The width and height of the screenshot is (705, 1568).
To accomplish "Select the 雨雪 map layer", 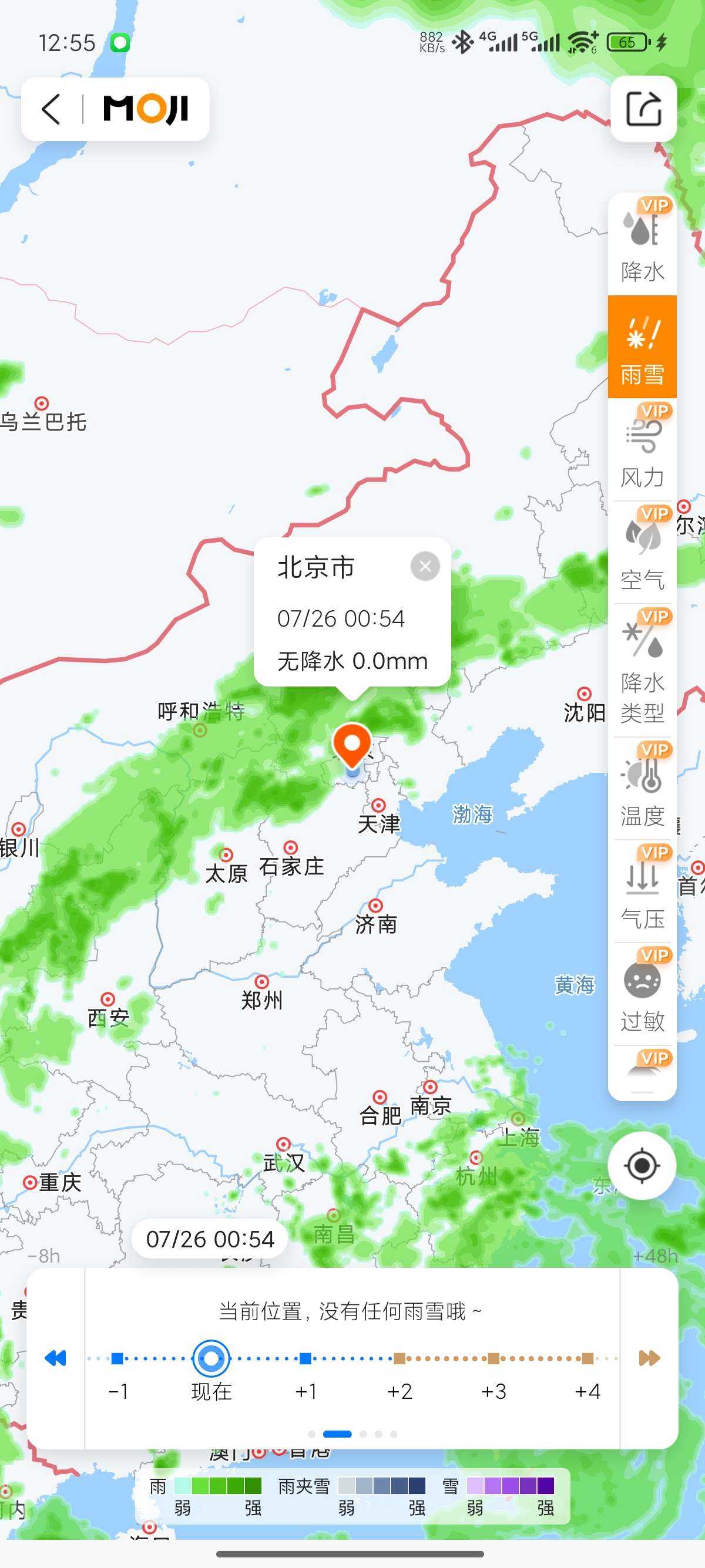I will tap(642, 348).
